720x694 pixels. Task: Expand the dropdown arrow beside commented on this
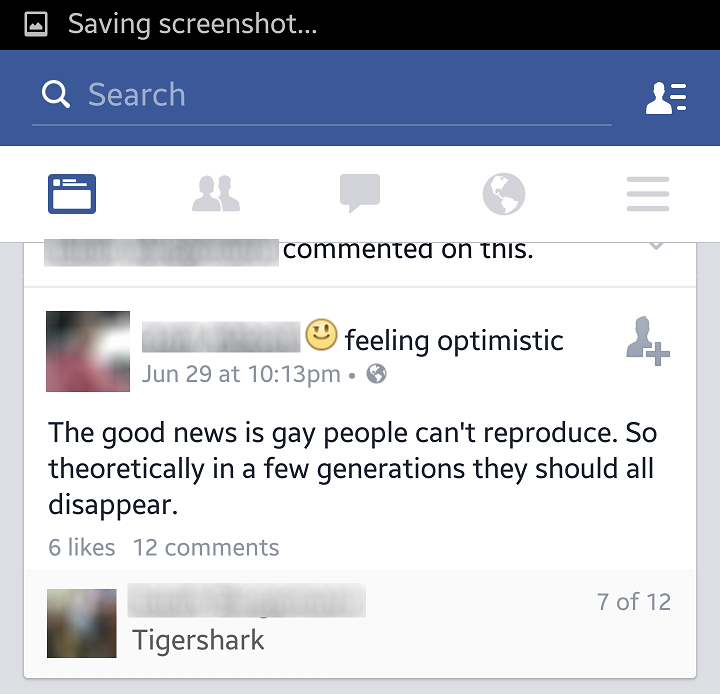pyautogui.click(x=657, y=245)
